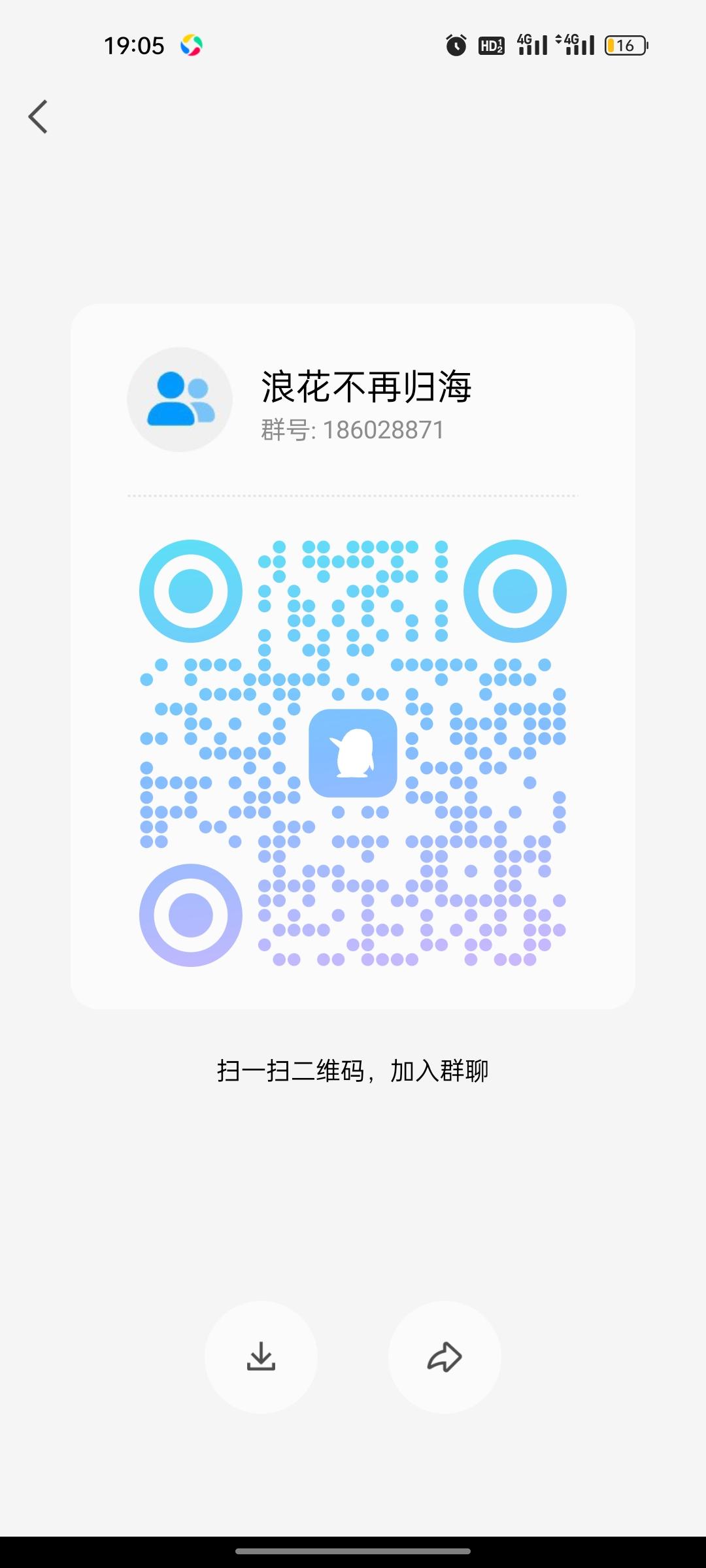Image resolution: width=706 pixels, height=1568 pixels.
Task: Share the group QR code
Action: click(445, 1357)
